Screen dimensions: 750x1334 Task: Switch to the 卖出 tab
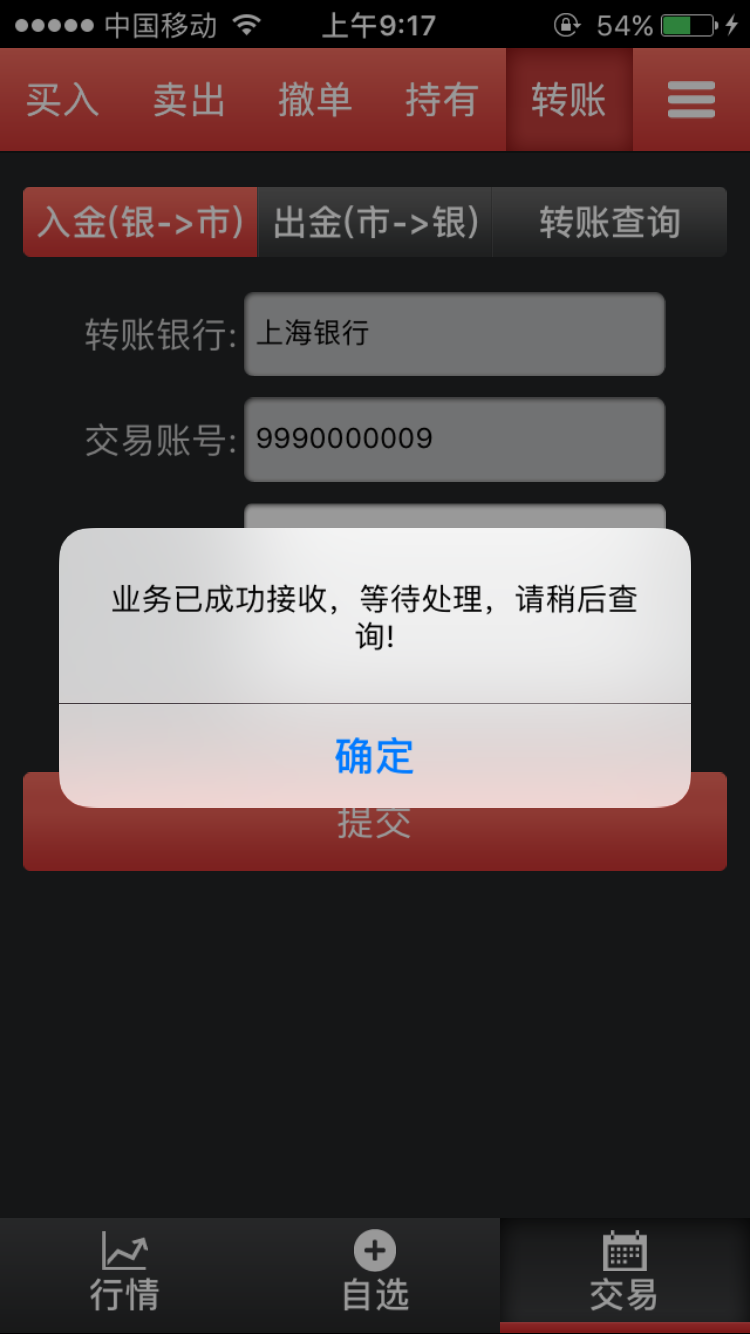(x=189, y=100)
